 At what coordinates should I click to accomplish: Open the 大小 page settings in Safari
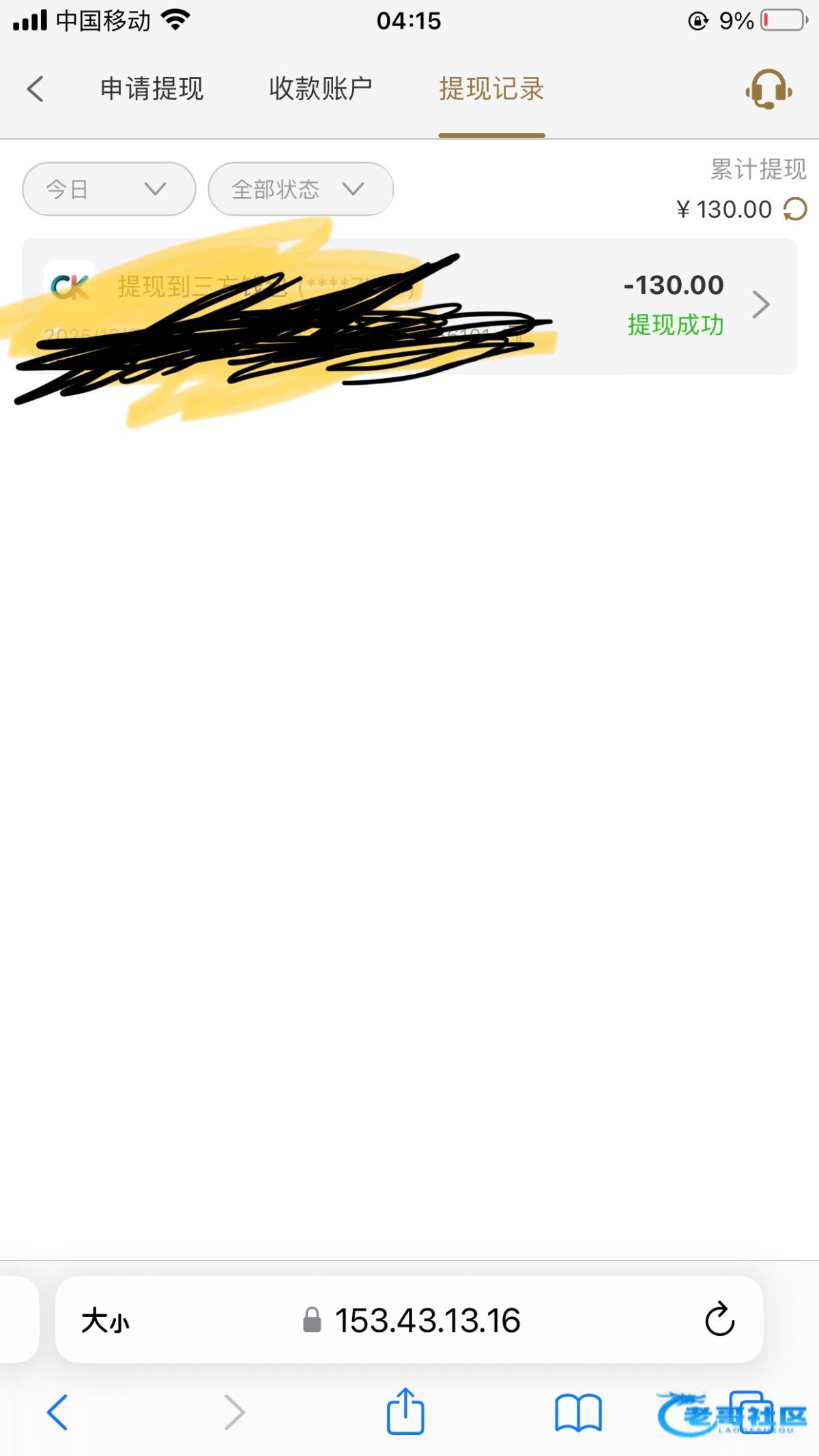click(x=105, y=1320)
